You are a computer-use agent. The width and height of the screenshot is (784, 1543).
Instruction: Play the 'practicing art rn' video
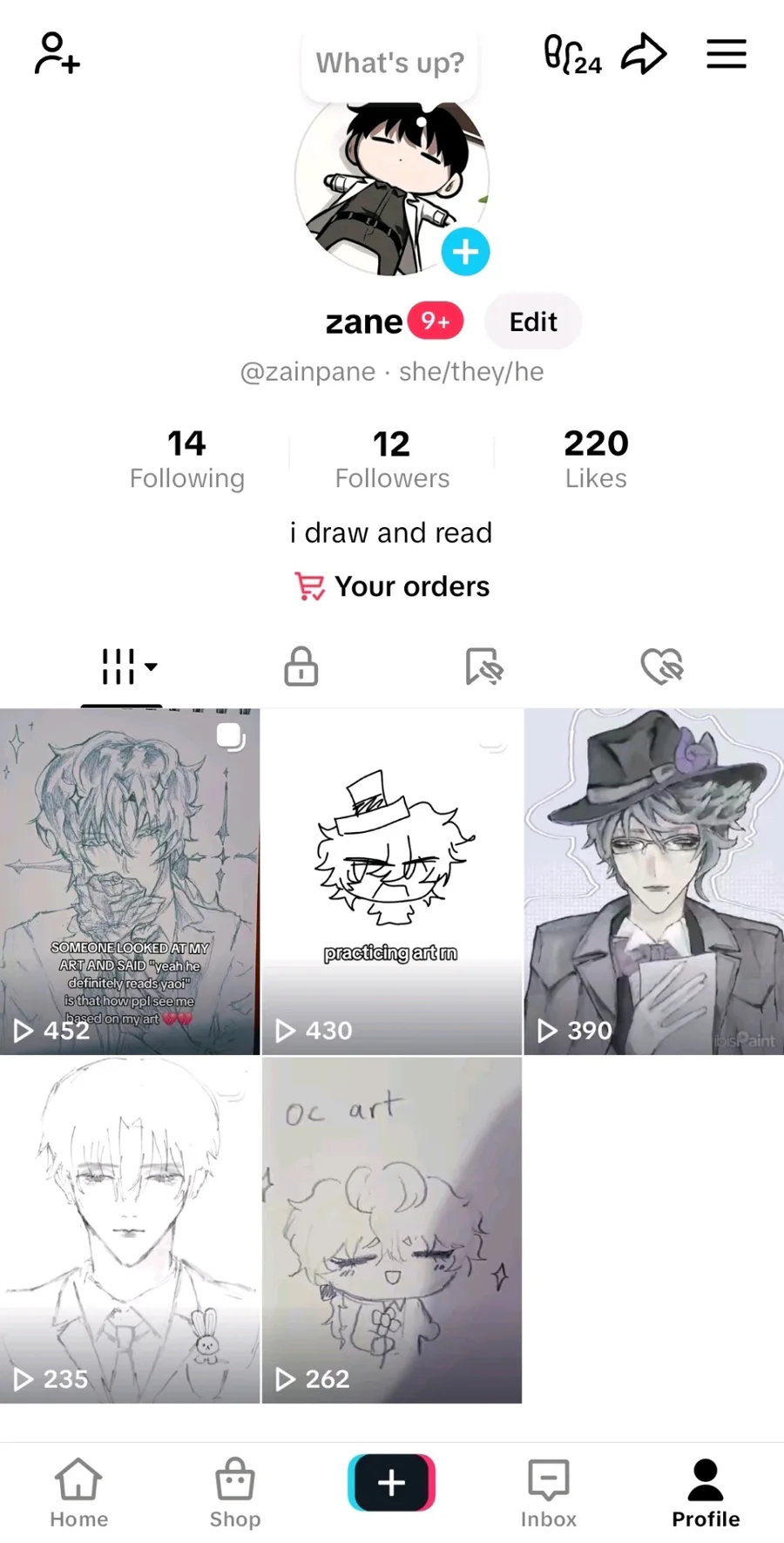[x=392, y=880]
